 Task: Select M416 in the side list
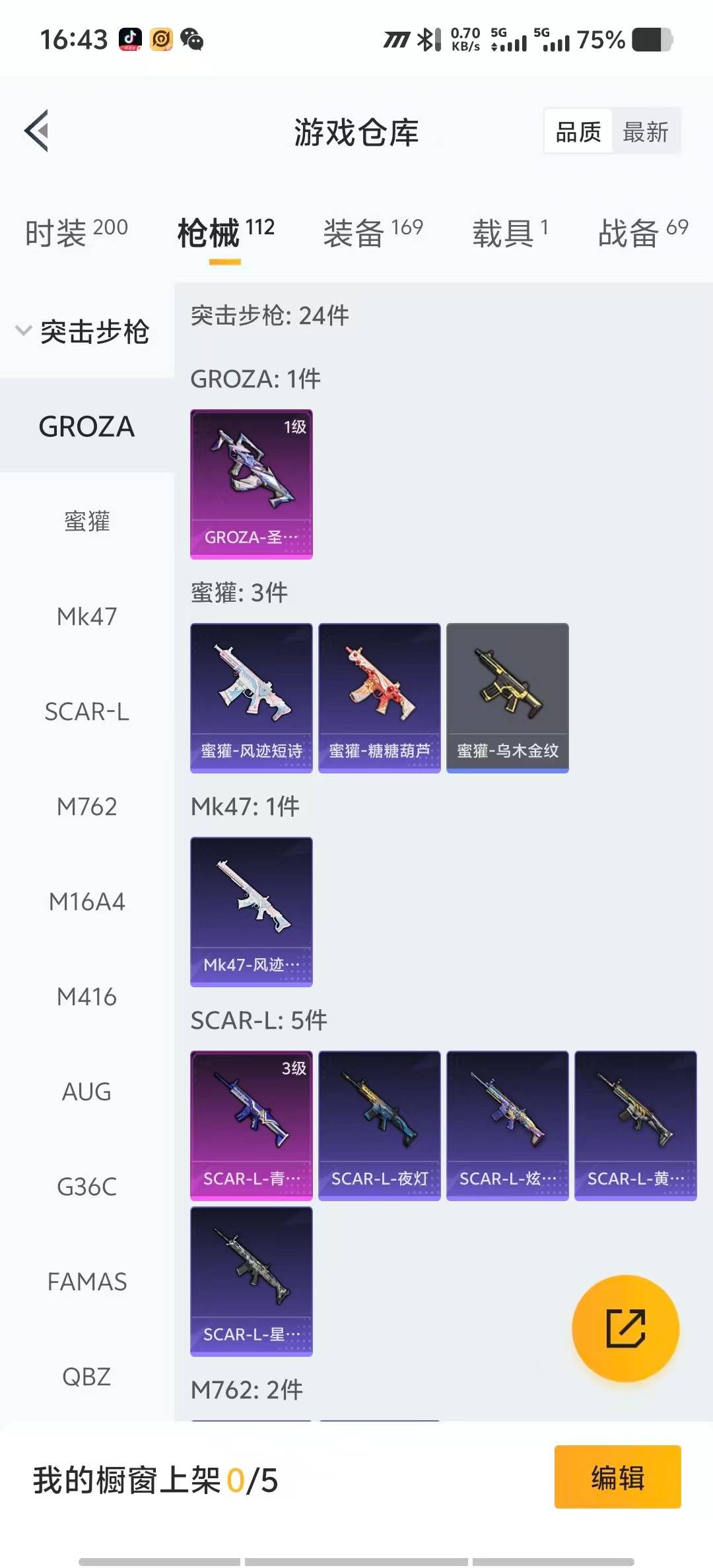(86, 996)
